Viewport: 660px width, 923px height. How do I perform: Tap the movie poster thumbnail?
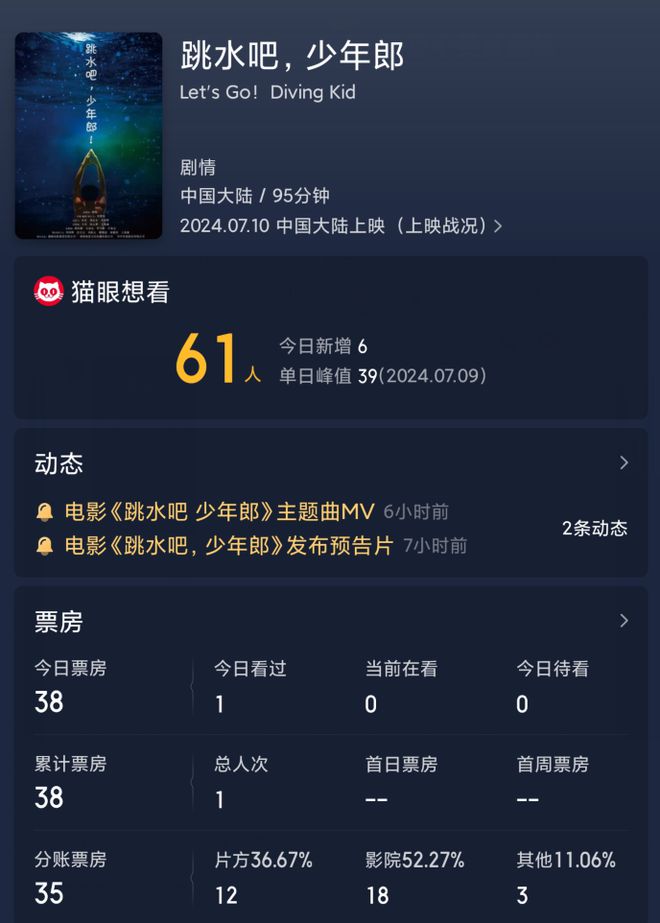click(88, 135)
